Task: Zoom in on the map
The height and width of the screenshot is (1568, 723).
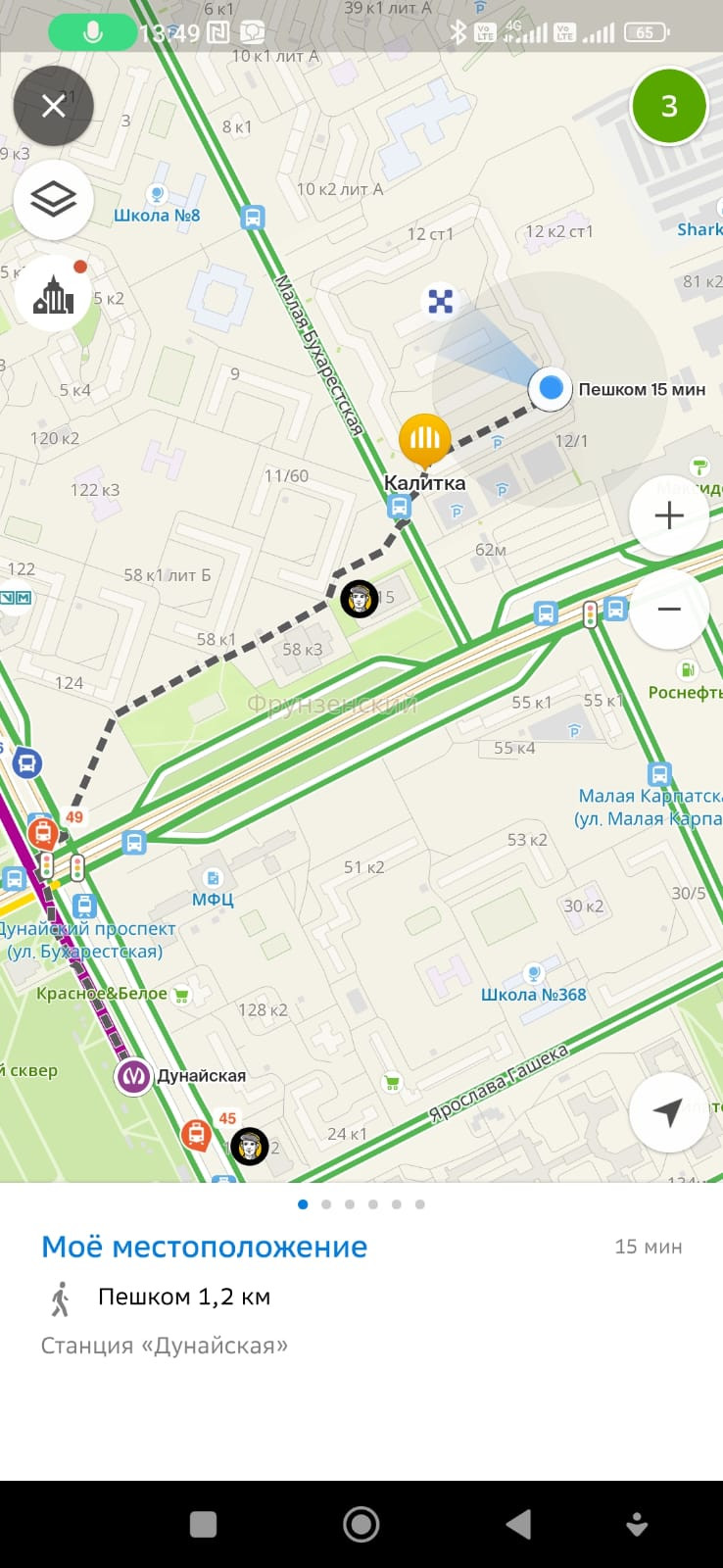Action: click(x=669, y=515)
